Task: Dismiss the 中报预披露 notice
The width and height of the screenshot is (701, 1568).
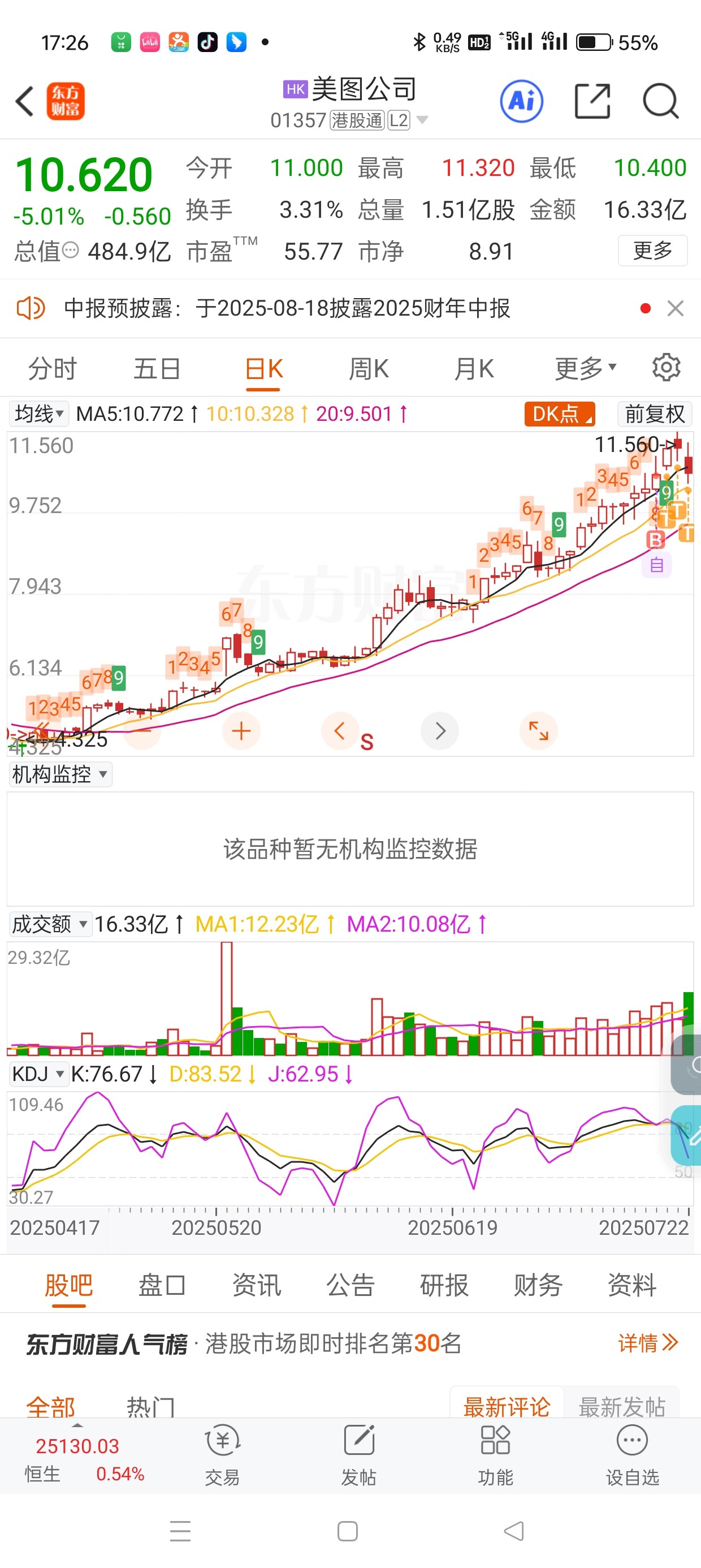Action: coord(676,309)
